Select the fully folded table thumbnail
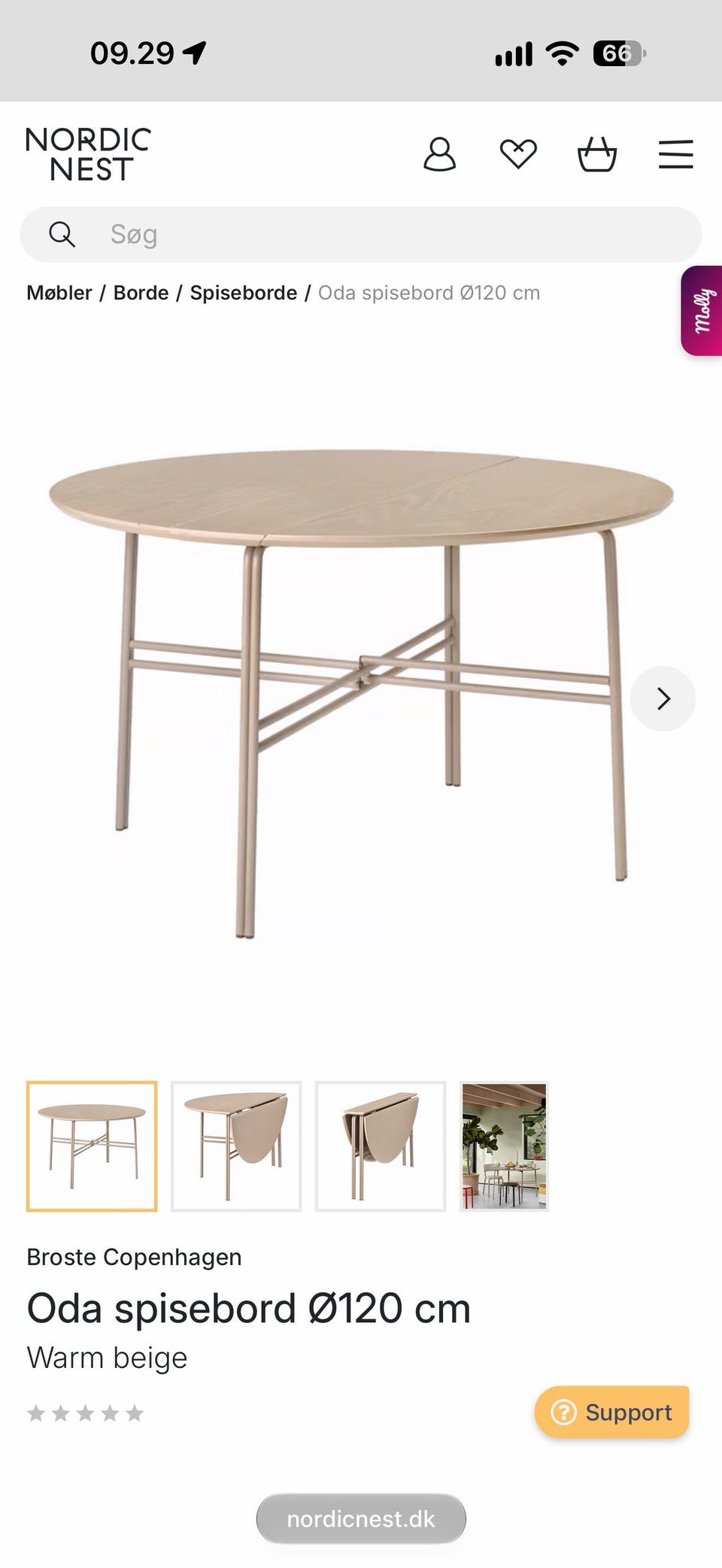Viewport: 722px width, 1568px height. pos(381,1146)
